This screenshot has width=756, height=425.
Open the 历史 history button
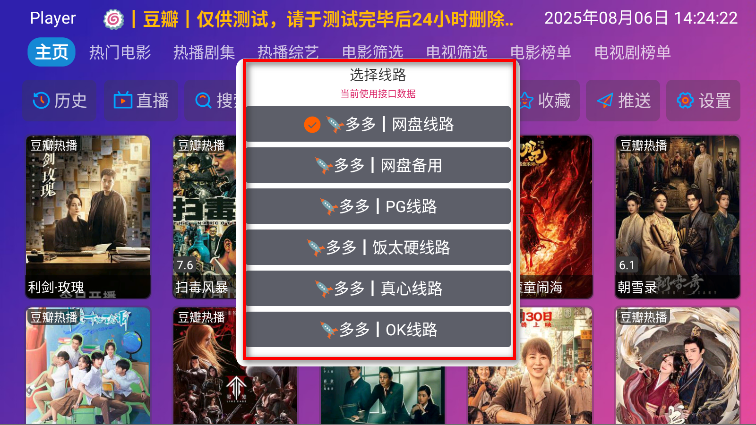click(60, 100)
